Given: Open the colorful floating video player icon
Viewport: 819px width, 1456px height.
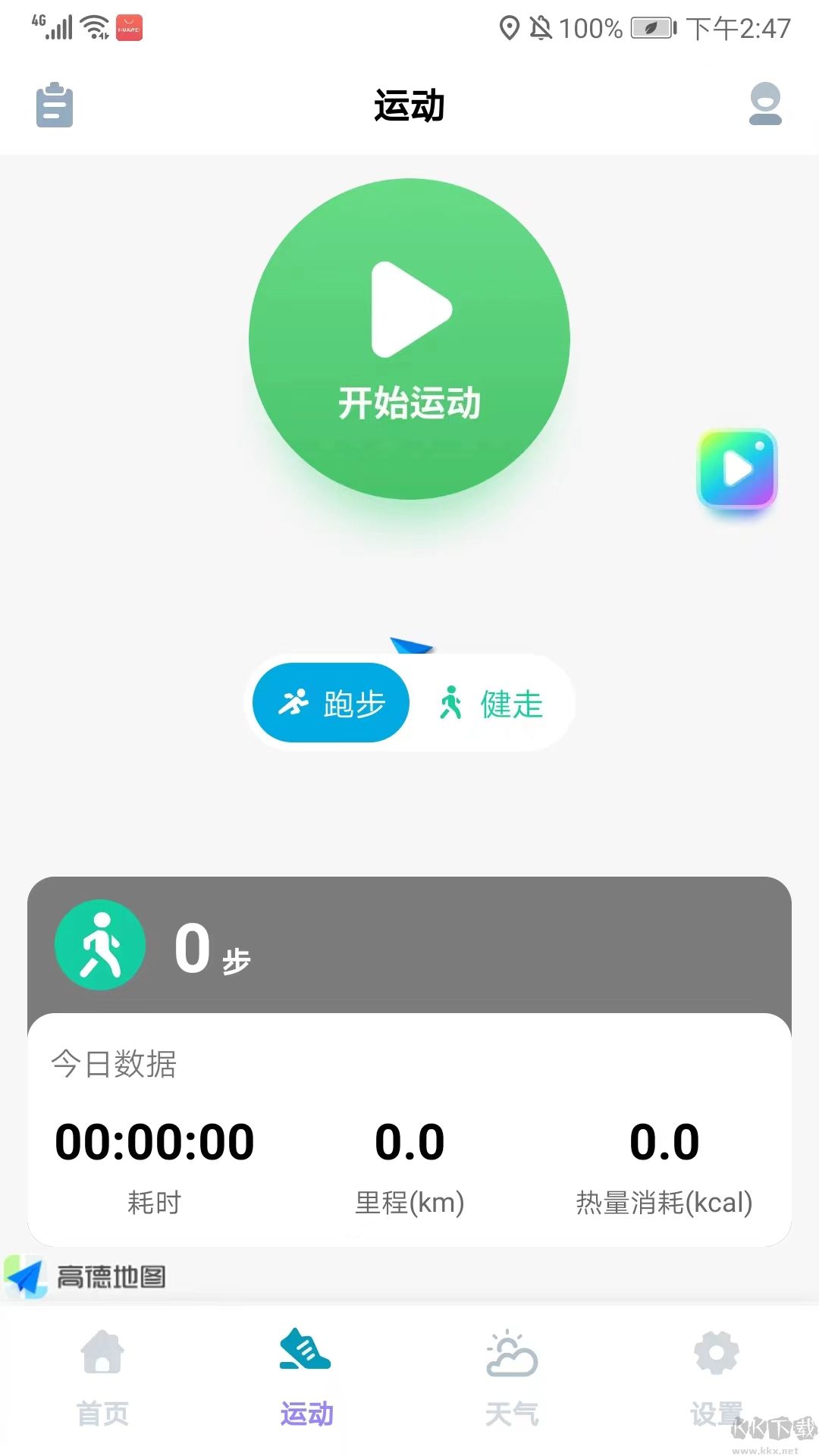Looking at the screenshot, I should tap(736, 469).
